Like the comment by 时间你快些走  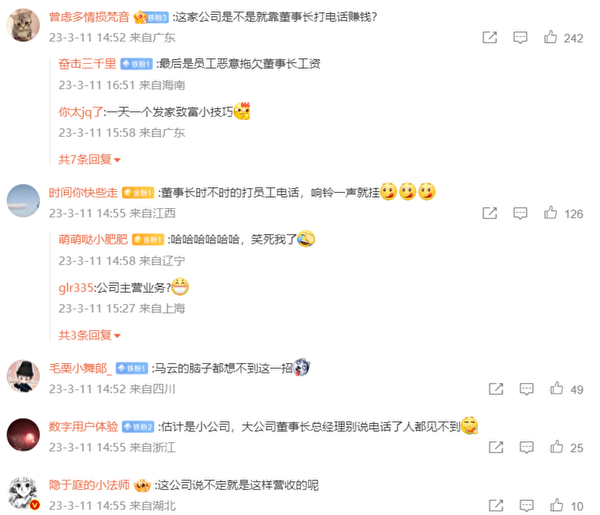(550, 213)
